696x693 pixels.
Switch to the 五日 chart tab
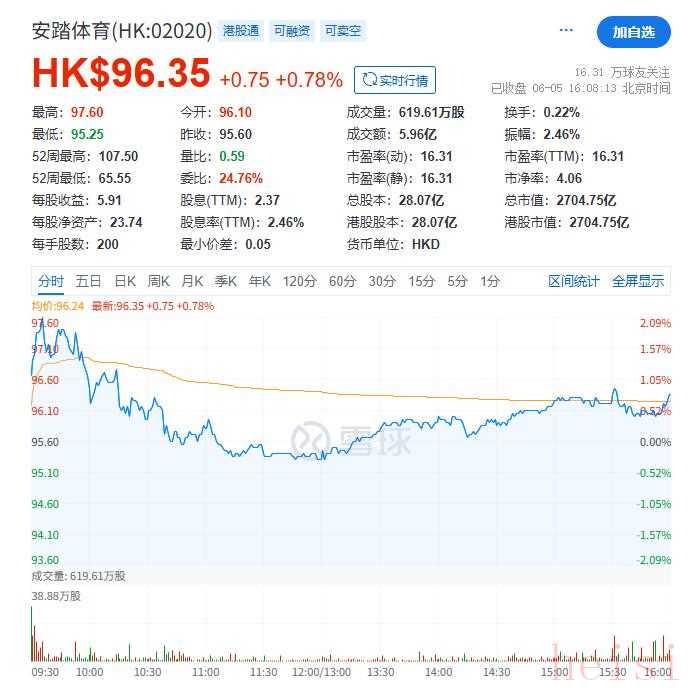coord(88,281)
